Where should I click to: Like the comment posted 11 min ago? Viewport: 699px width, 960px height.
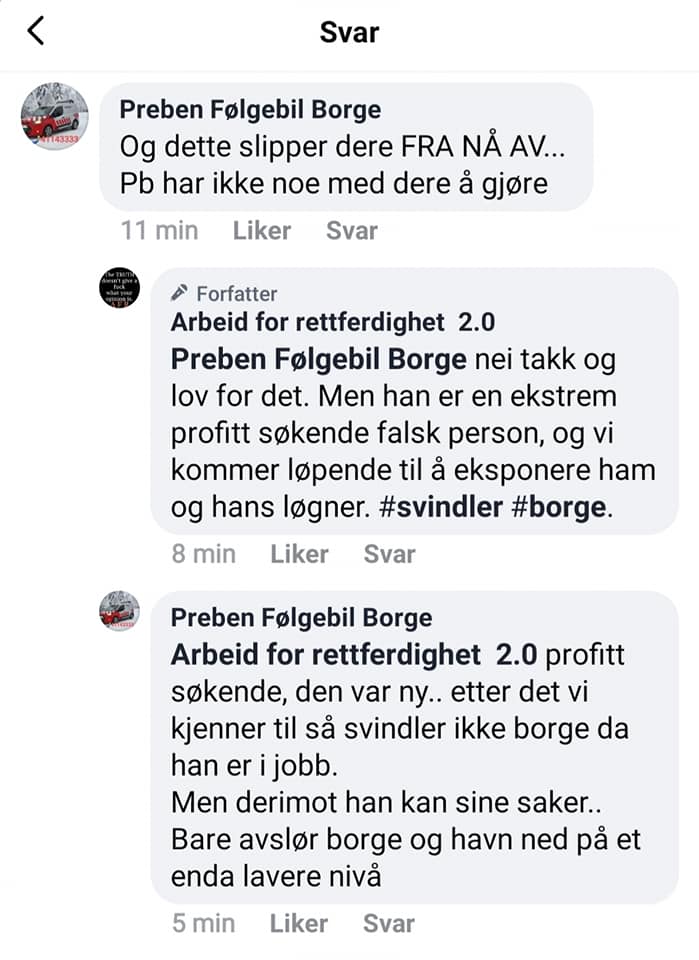[x=261, y=230]
